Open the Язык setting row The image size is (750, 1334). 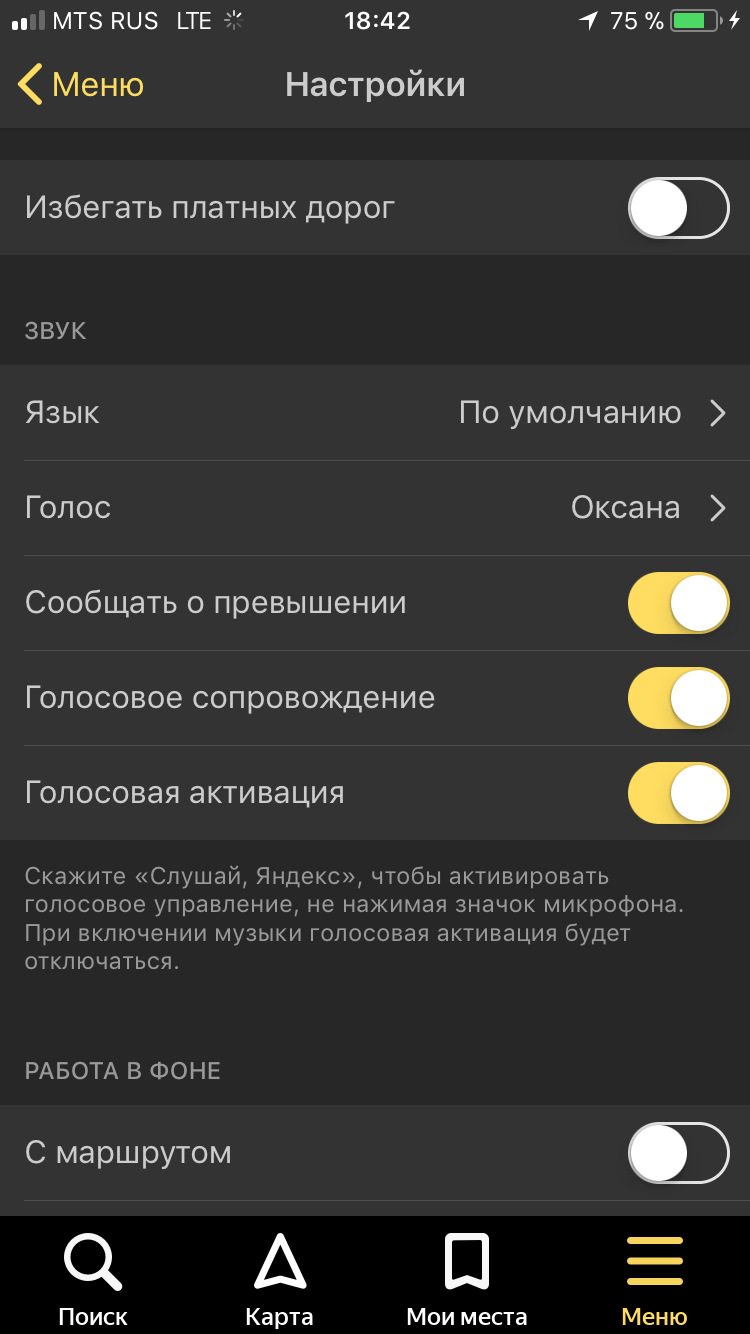[x=375, y=413]
